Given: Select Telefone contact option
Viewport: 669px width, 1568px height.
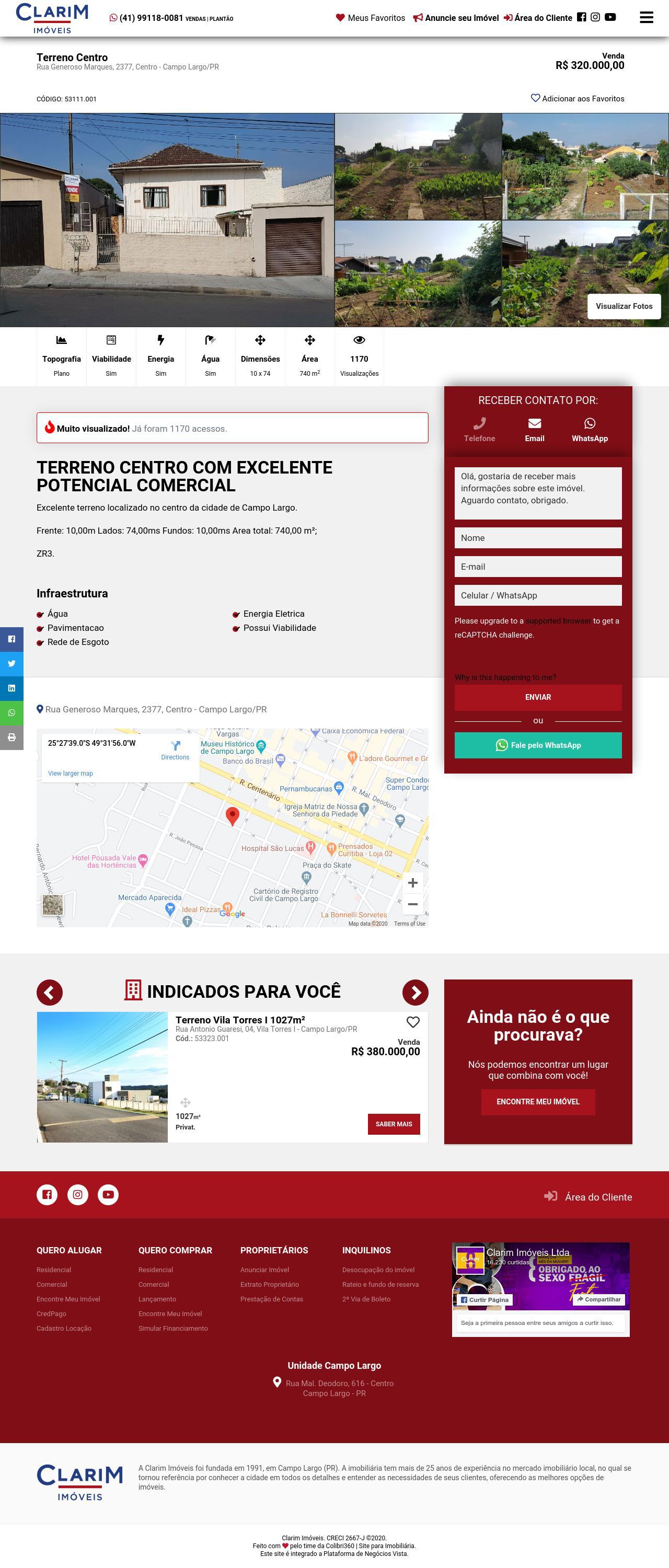Looking at the screenshot, I should coord(479,430).
